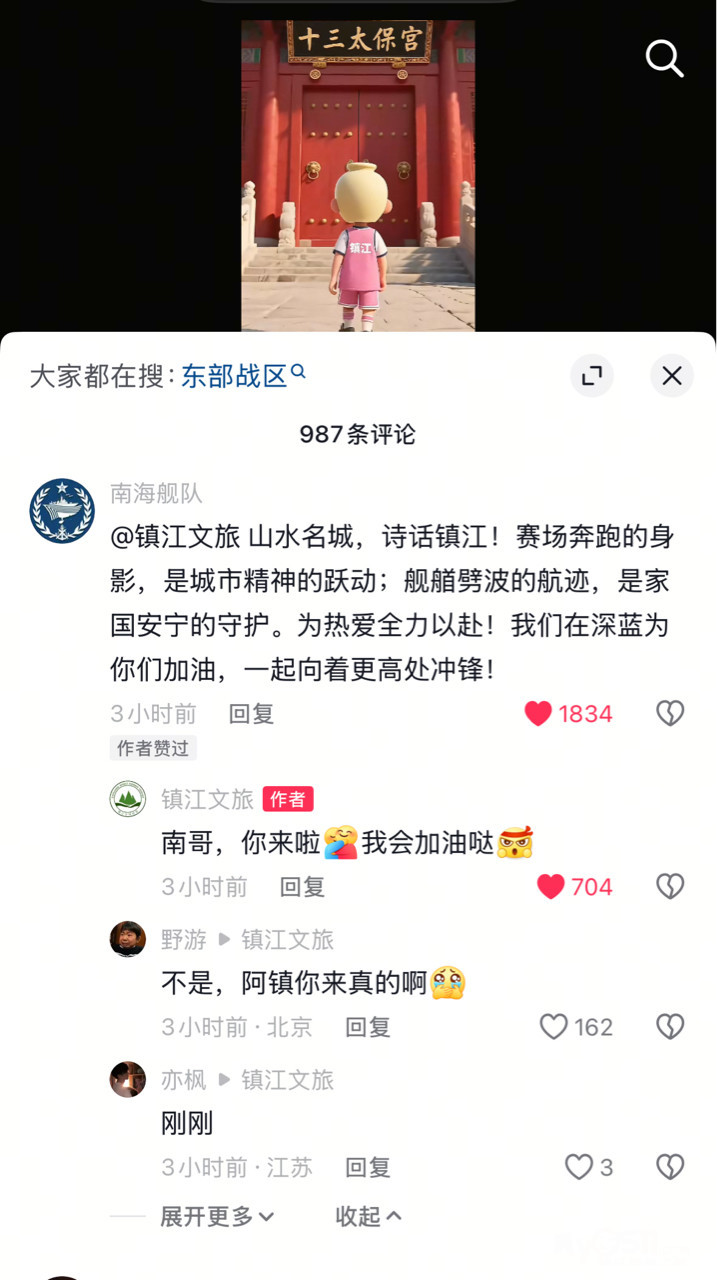Open 野游's profile avatar
Viewport: 717px width, 1280px height.
point(128,939)
